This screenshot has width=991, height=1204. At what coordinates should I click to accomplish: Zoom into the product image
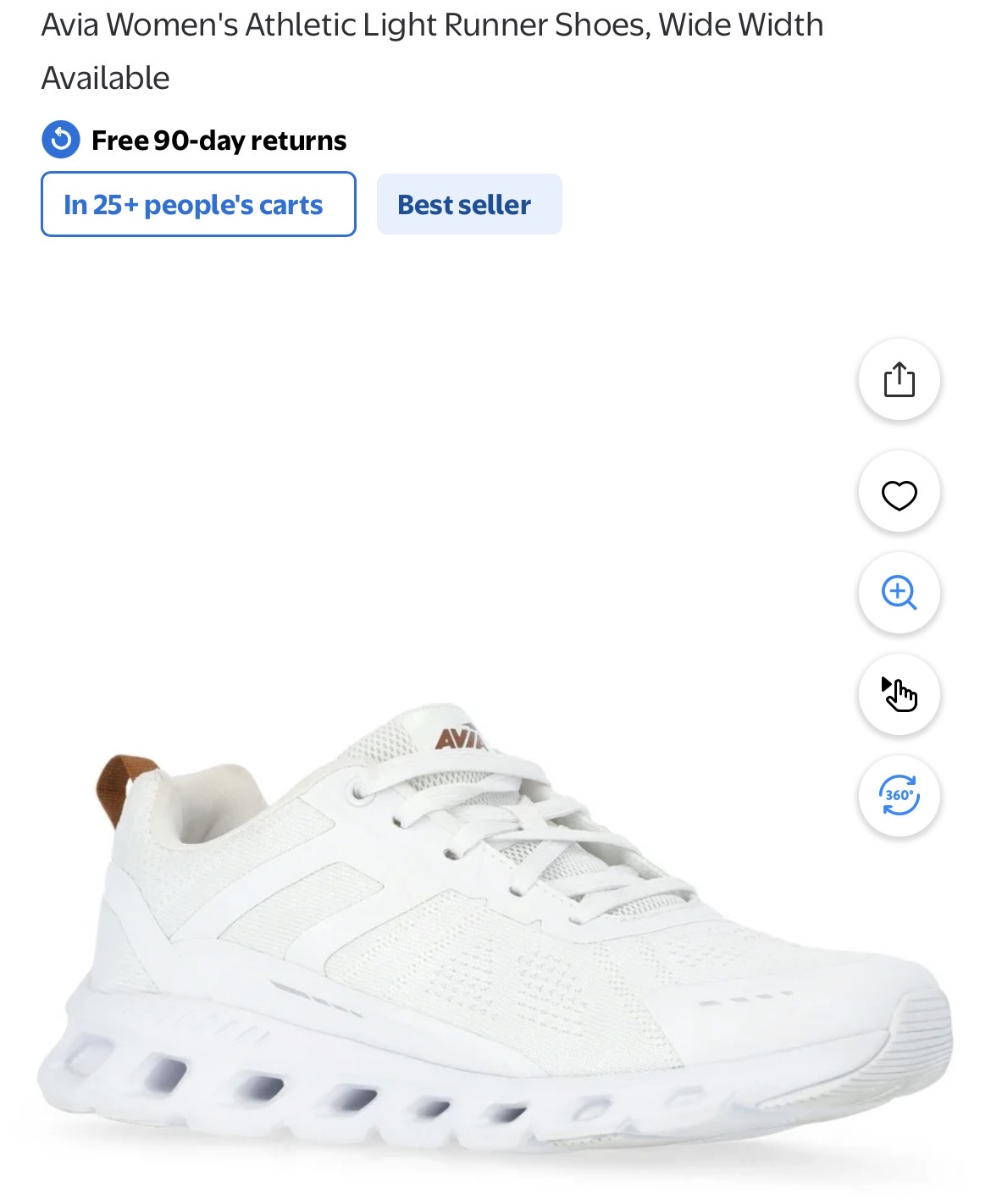point(899,593)
